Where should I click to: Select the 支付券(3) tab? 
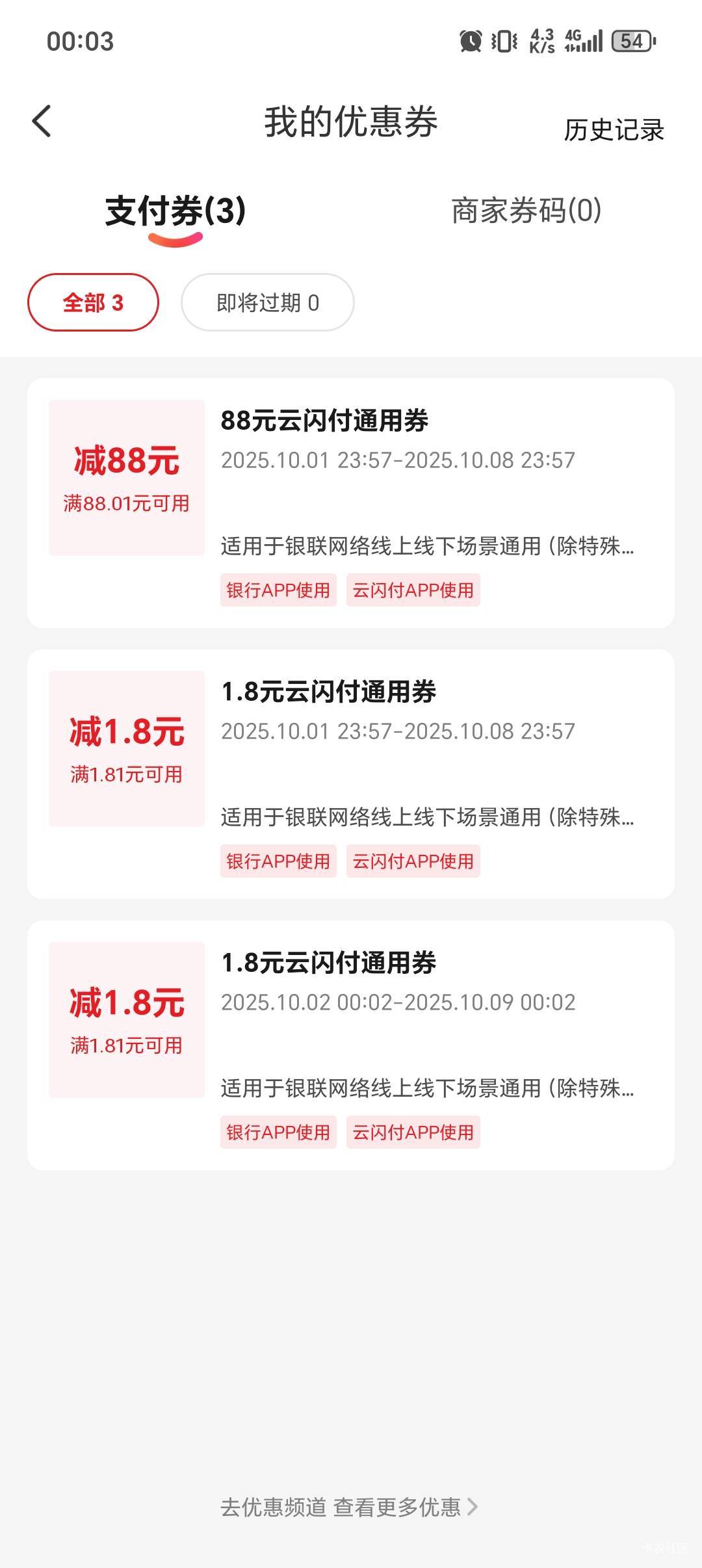175,211
